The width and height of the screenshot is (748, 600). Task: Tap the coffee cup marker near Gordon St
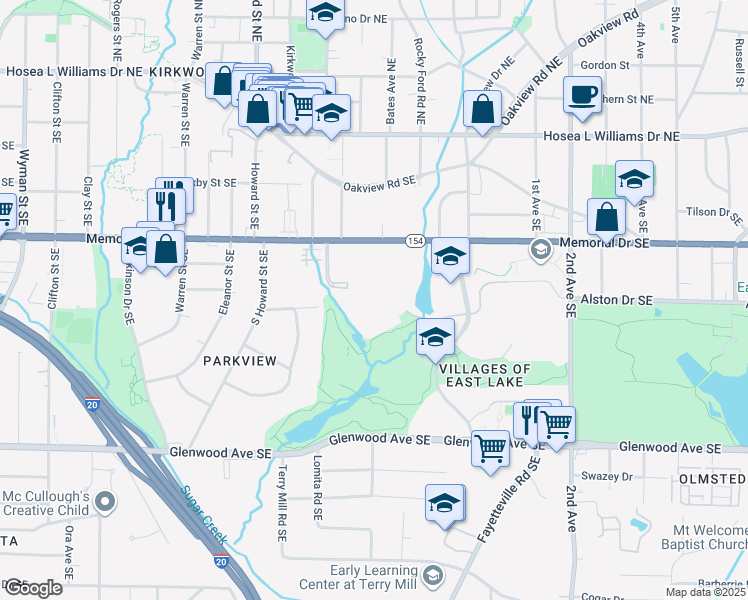click(x=582, y=98)
